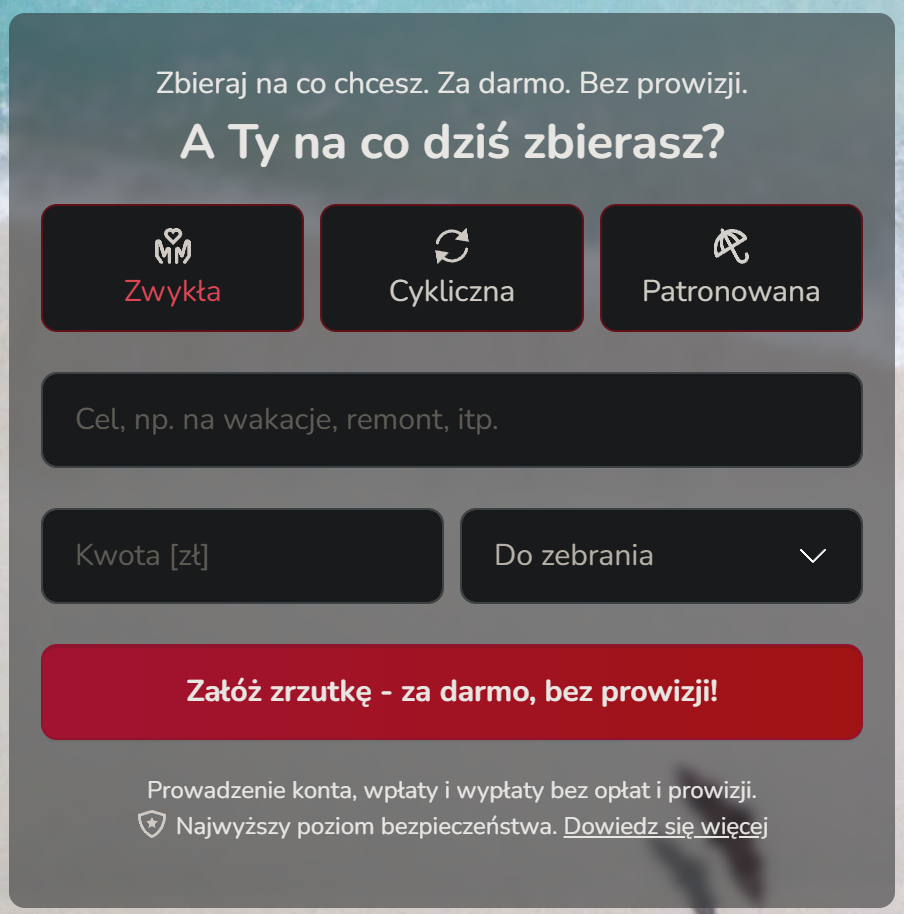
Task: Select the Zwykła fundraiser type
Action: pyautogui.click(x=172, y=268)
